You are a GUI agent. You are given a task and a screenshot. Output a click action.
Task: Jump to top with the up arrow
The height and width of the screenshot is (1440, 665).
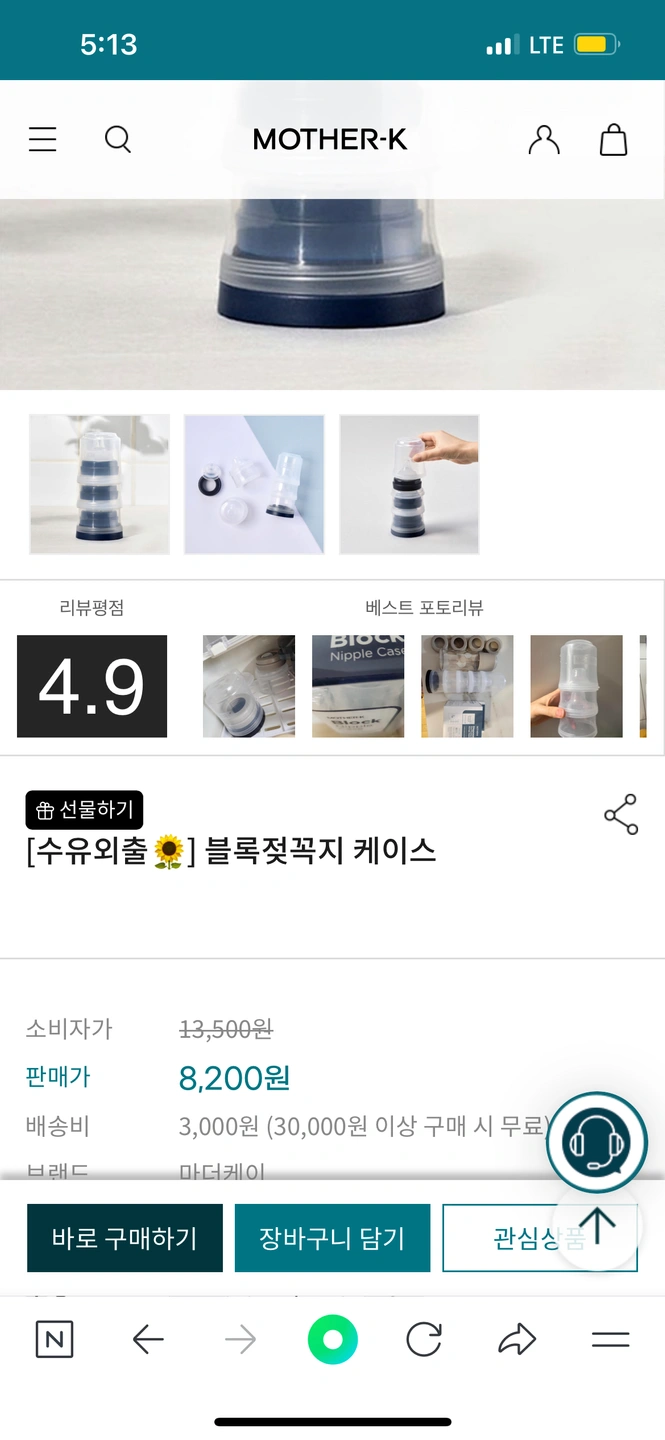(x=597, y=1226)
